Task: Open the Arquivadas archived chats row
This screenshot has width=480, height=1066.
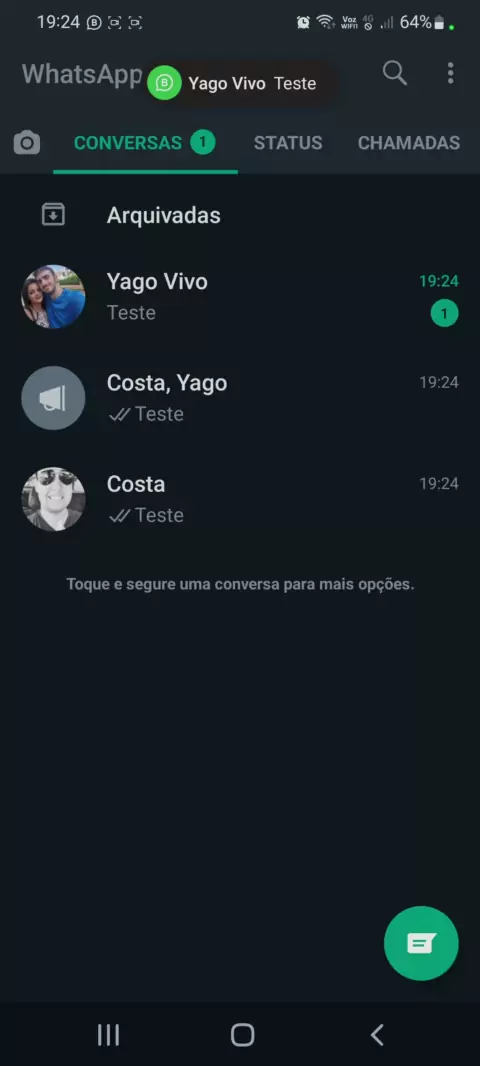Action: [x=240, y=216]
